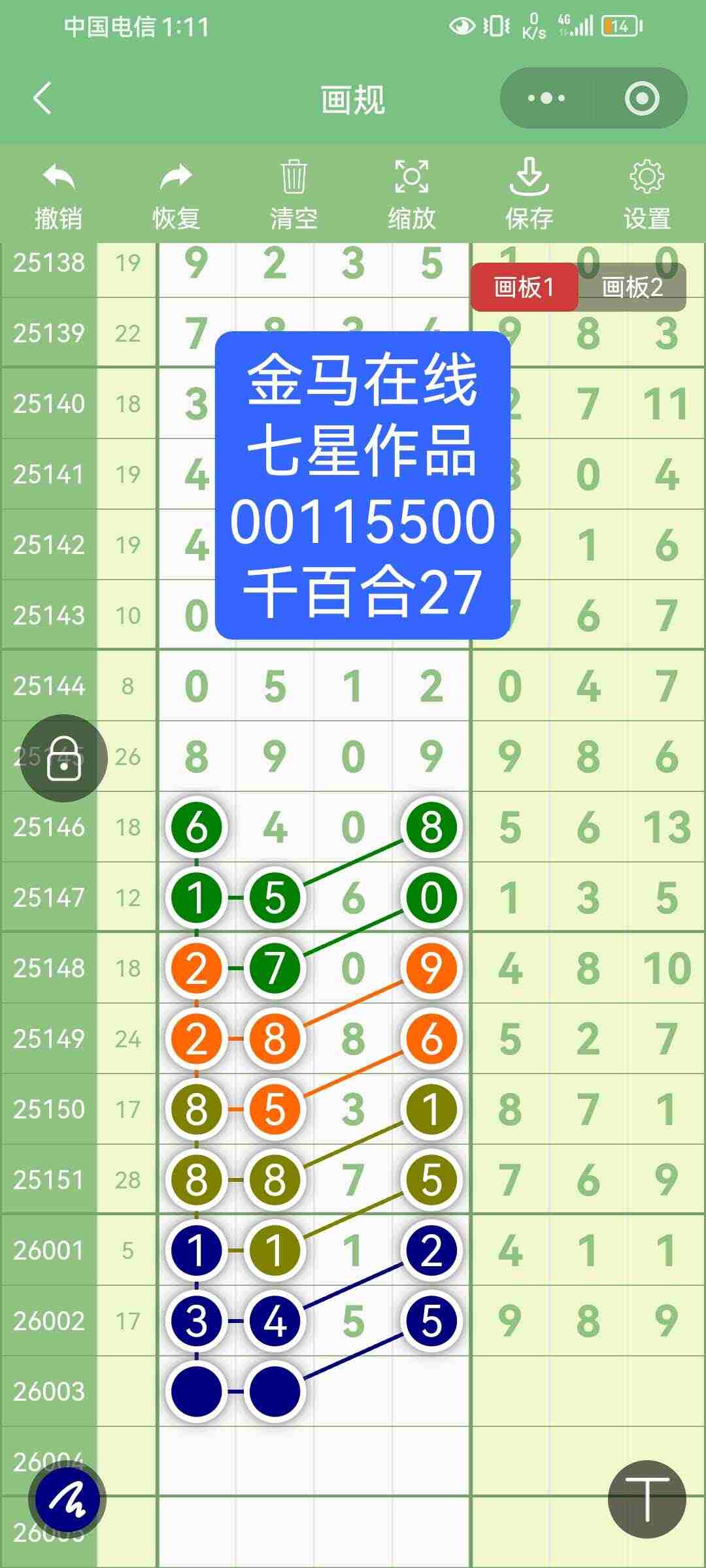Switch to the 画板1 tab
Viewport: 706px width, 1568px height.
coord(525,285)
